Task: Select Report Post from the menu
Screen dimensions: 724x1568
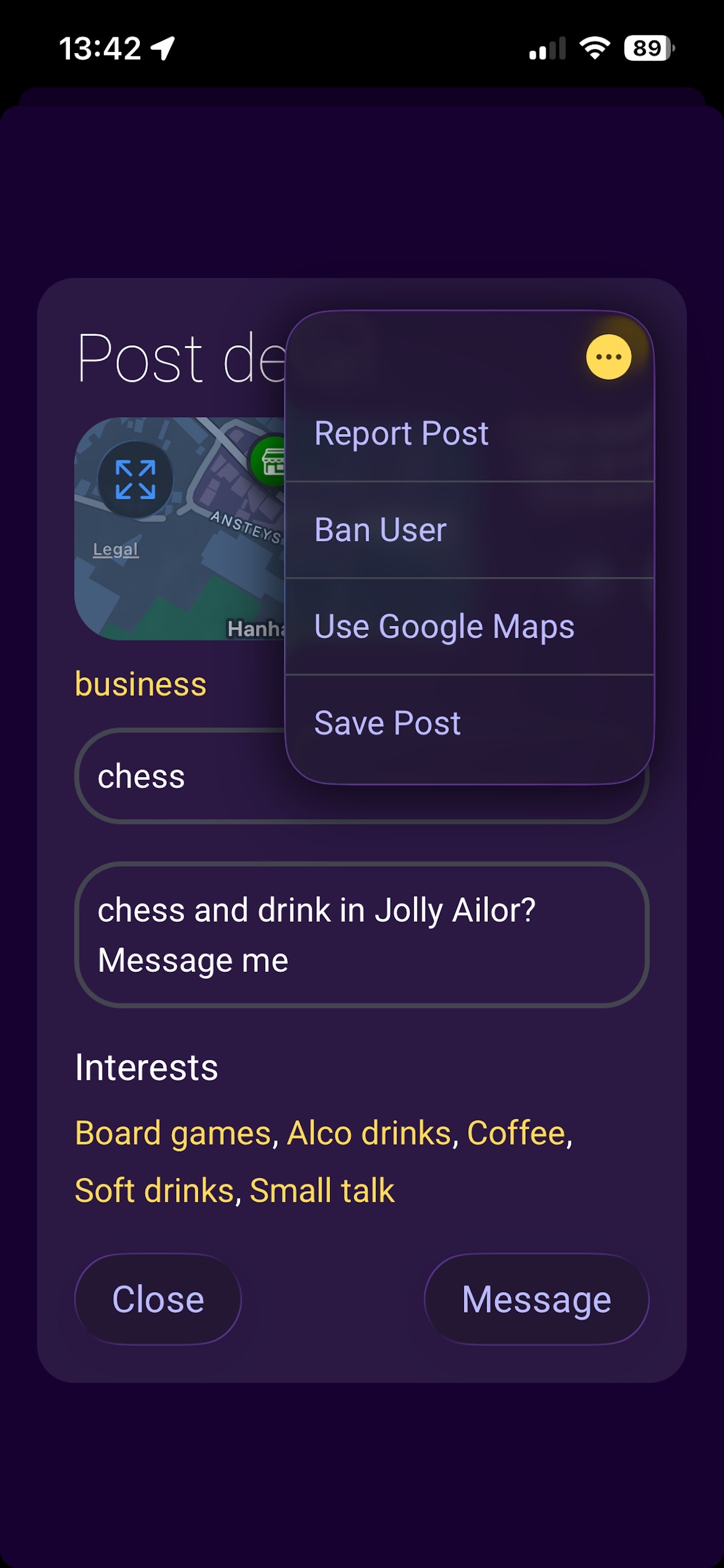Action: tap(402, 433)
